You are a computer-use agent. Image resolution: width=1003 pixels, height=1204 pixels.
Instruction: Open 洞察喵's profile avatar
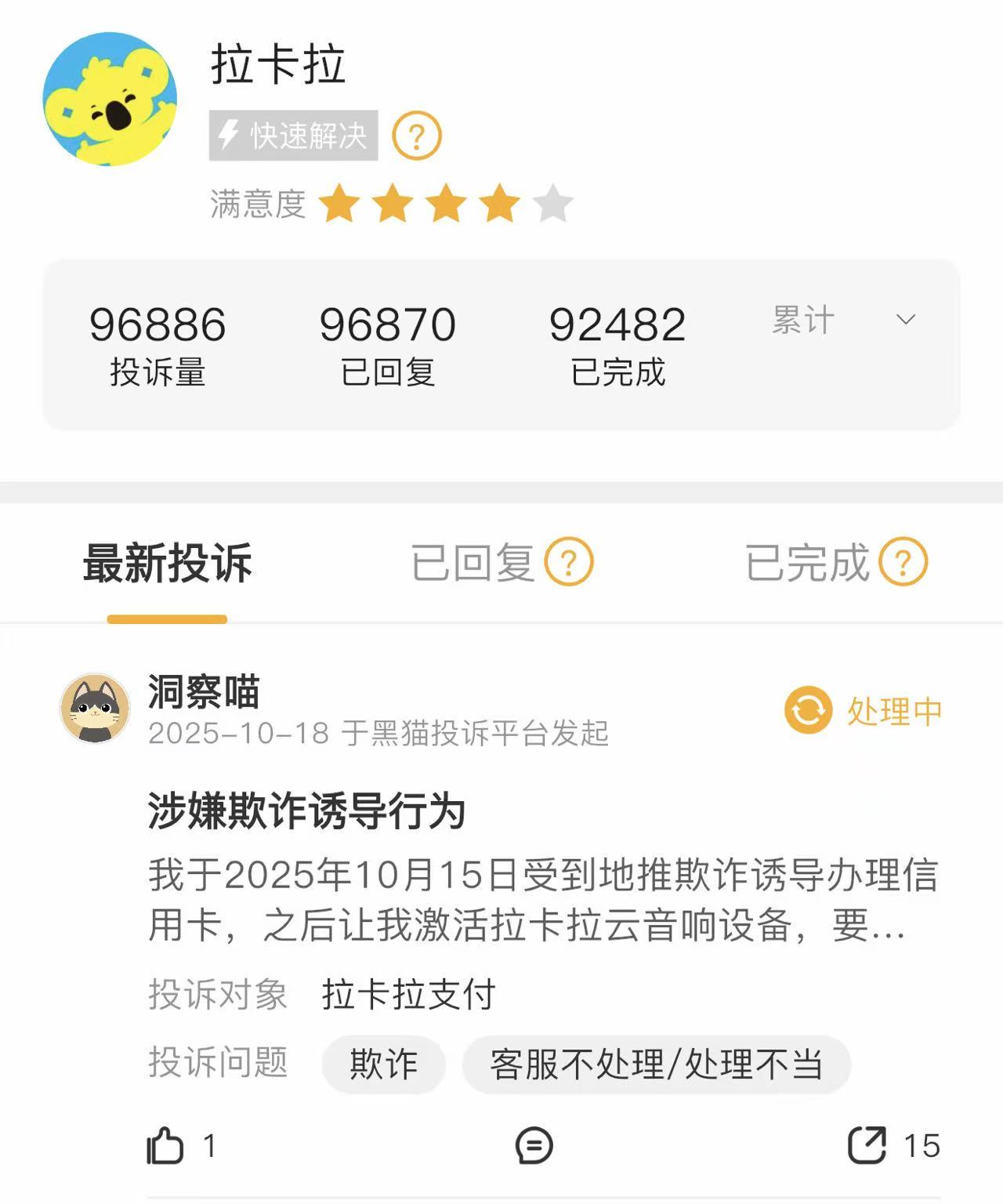[95, 708]
